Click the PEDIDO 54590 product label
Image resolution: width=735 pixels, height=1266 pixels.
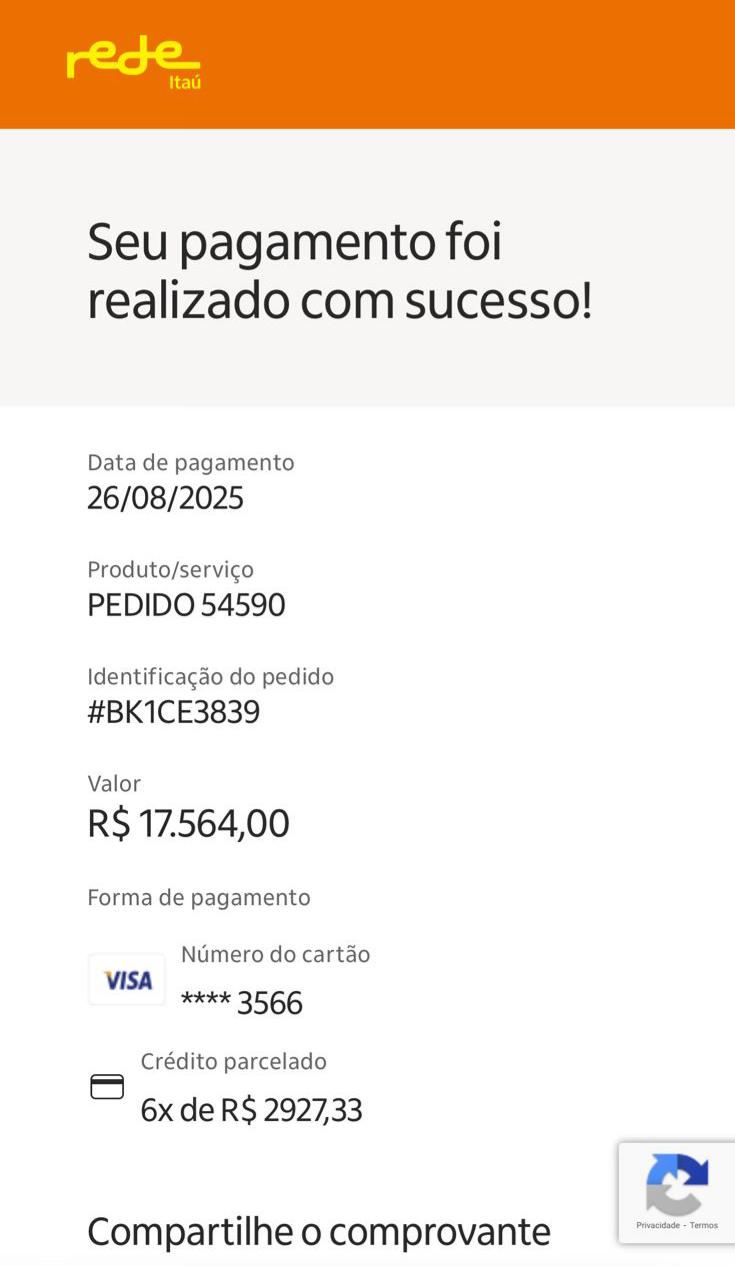point(186,604)
